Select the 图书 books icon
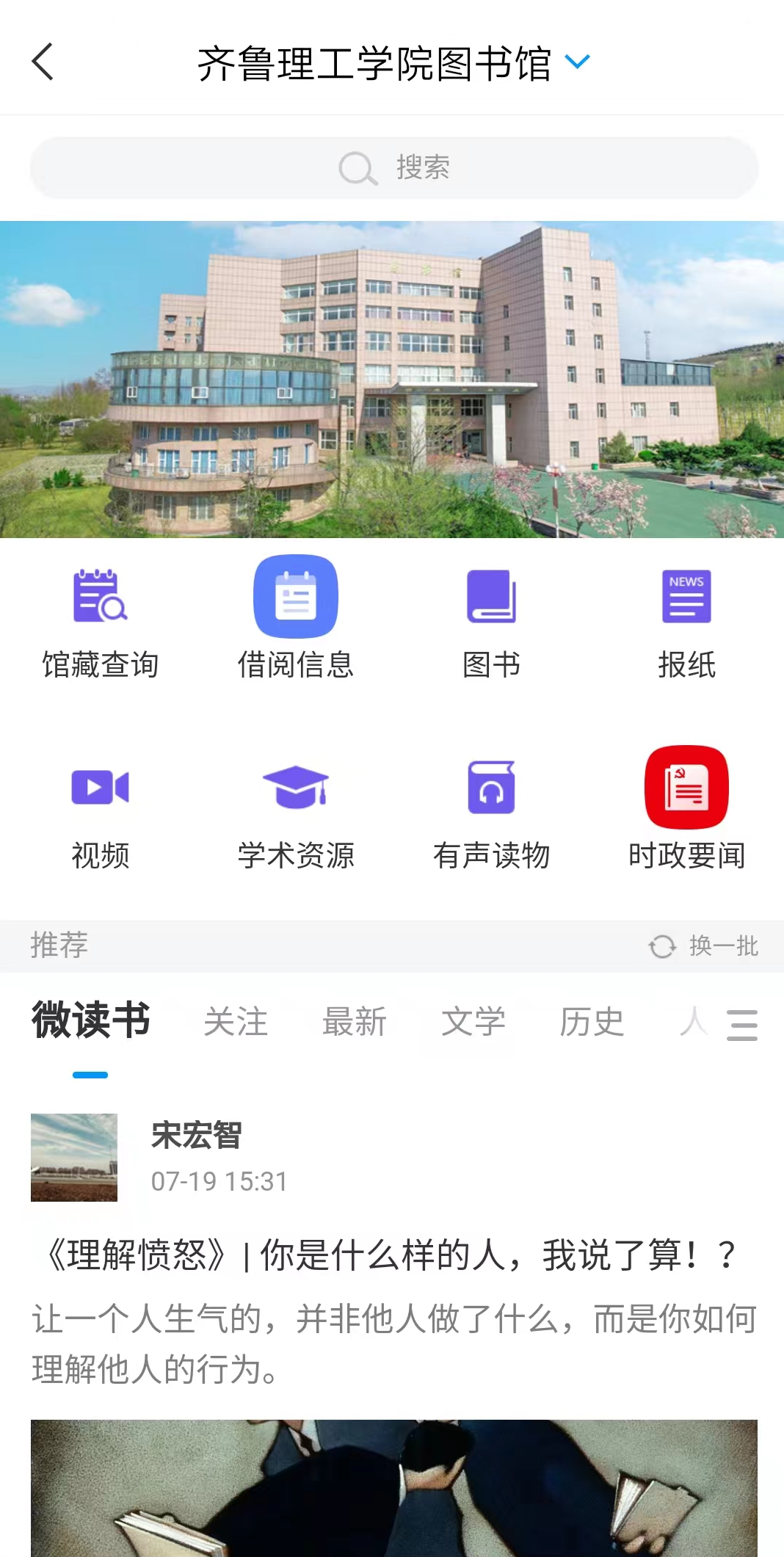Image resolution: width=784 pixels, height=1557 pixels. (492, 596)
